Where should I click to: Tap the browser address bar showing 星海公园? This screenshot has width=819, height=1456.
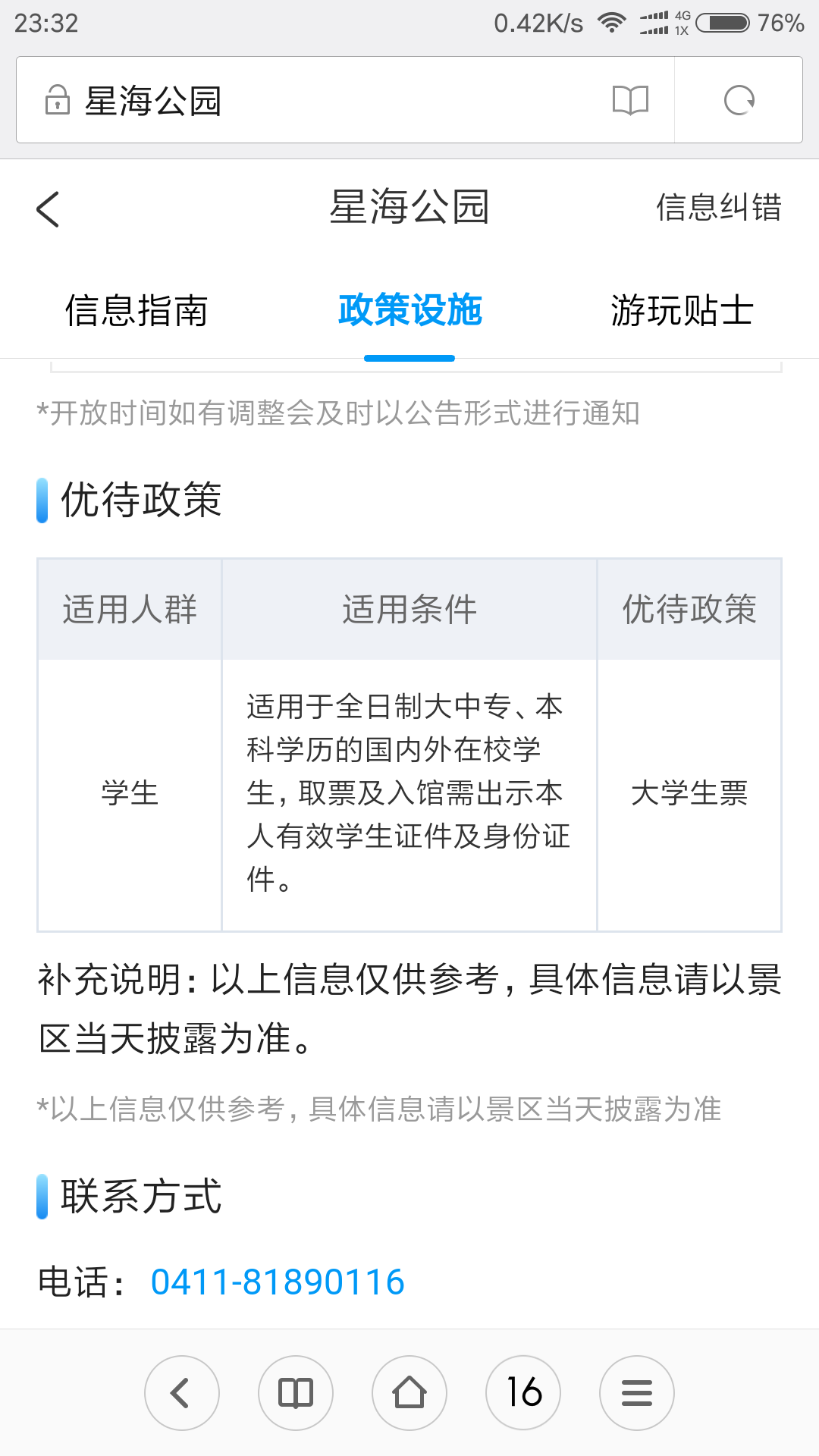(x=318, y=100)
